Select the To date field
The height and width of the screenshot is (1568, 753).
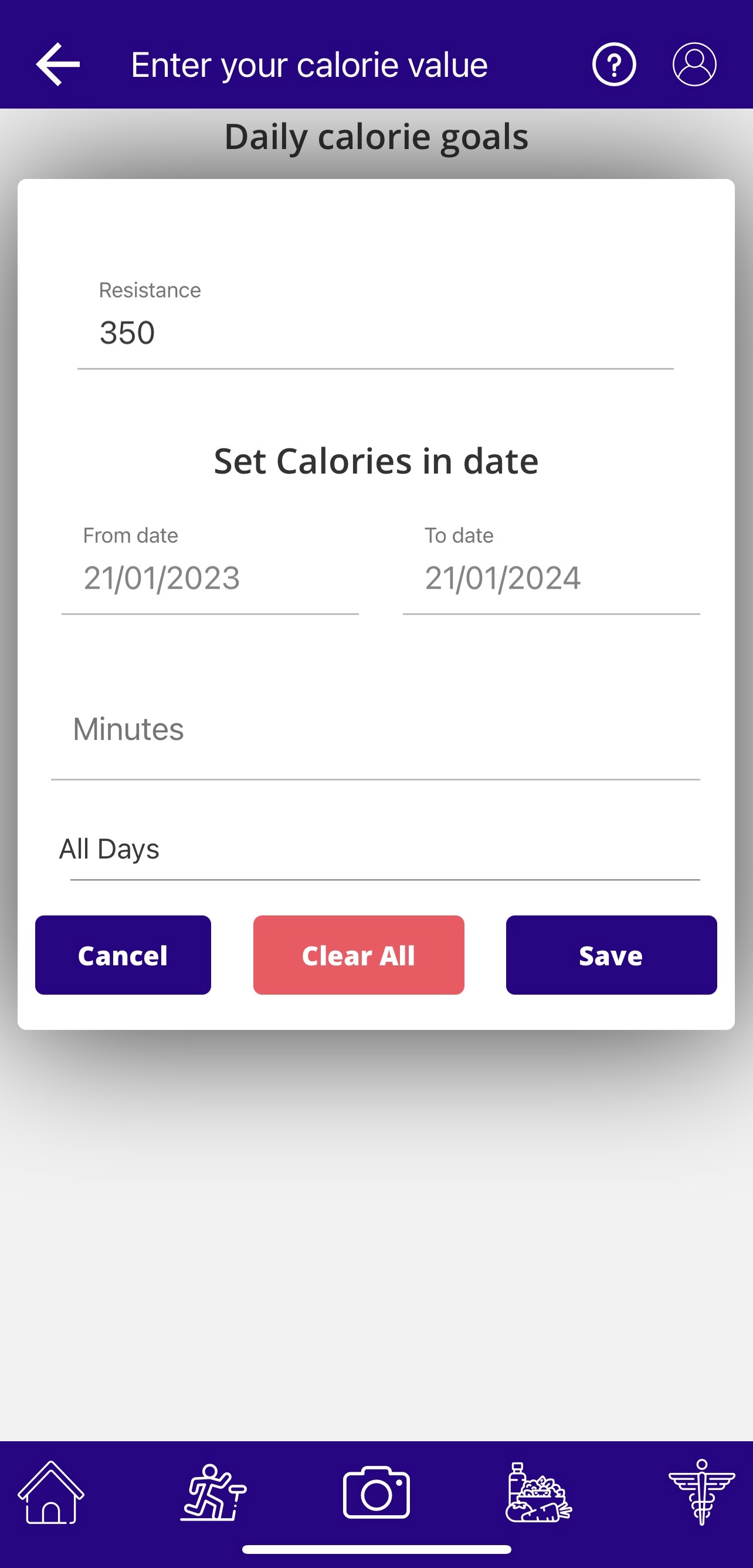551,577
